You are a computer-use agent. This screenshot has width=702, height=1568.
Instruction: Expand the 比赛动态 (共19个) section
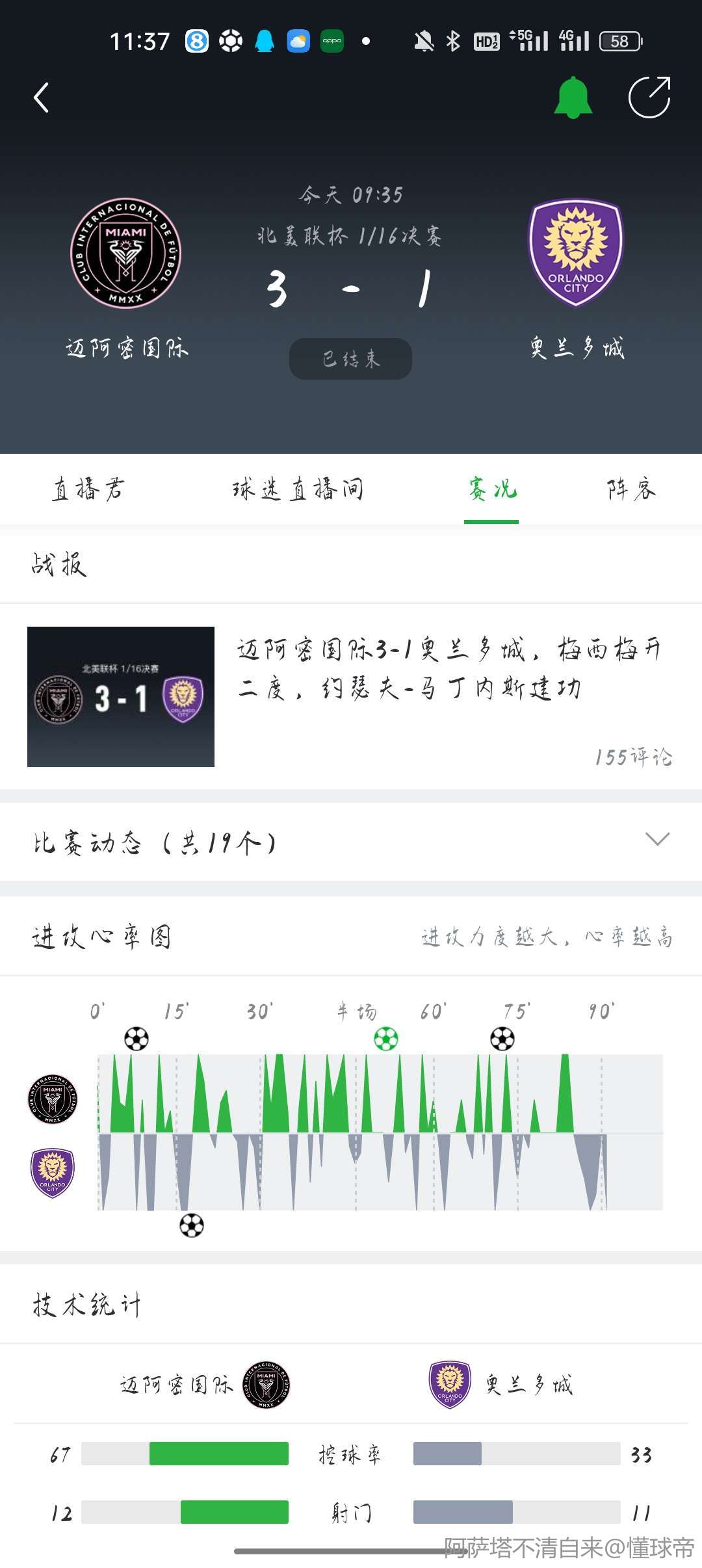tap(351, 843)
